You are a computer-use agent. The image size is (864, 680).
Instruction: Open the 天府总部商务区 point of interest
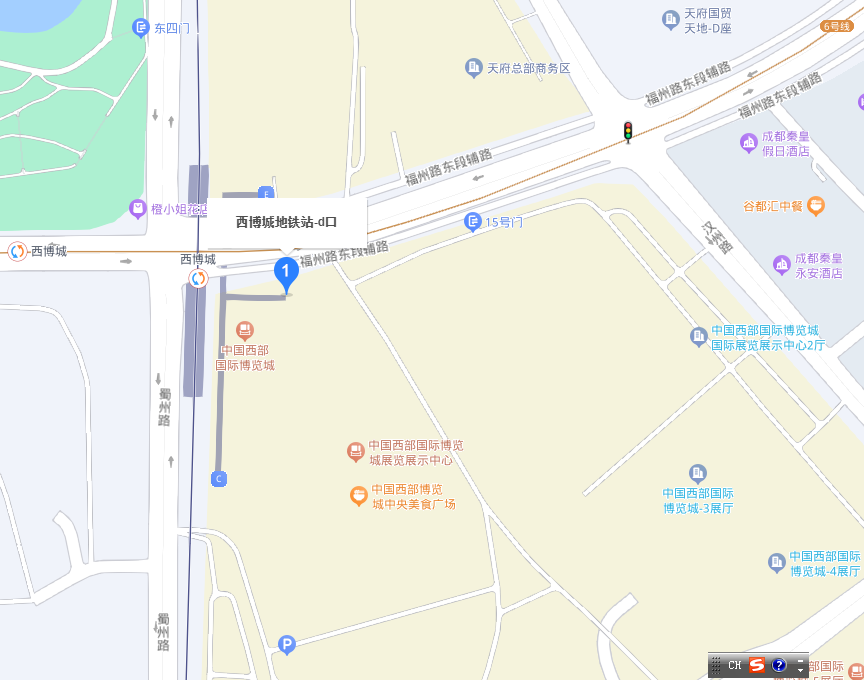pyautogui.click(x=474, y=68)
